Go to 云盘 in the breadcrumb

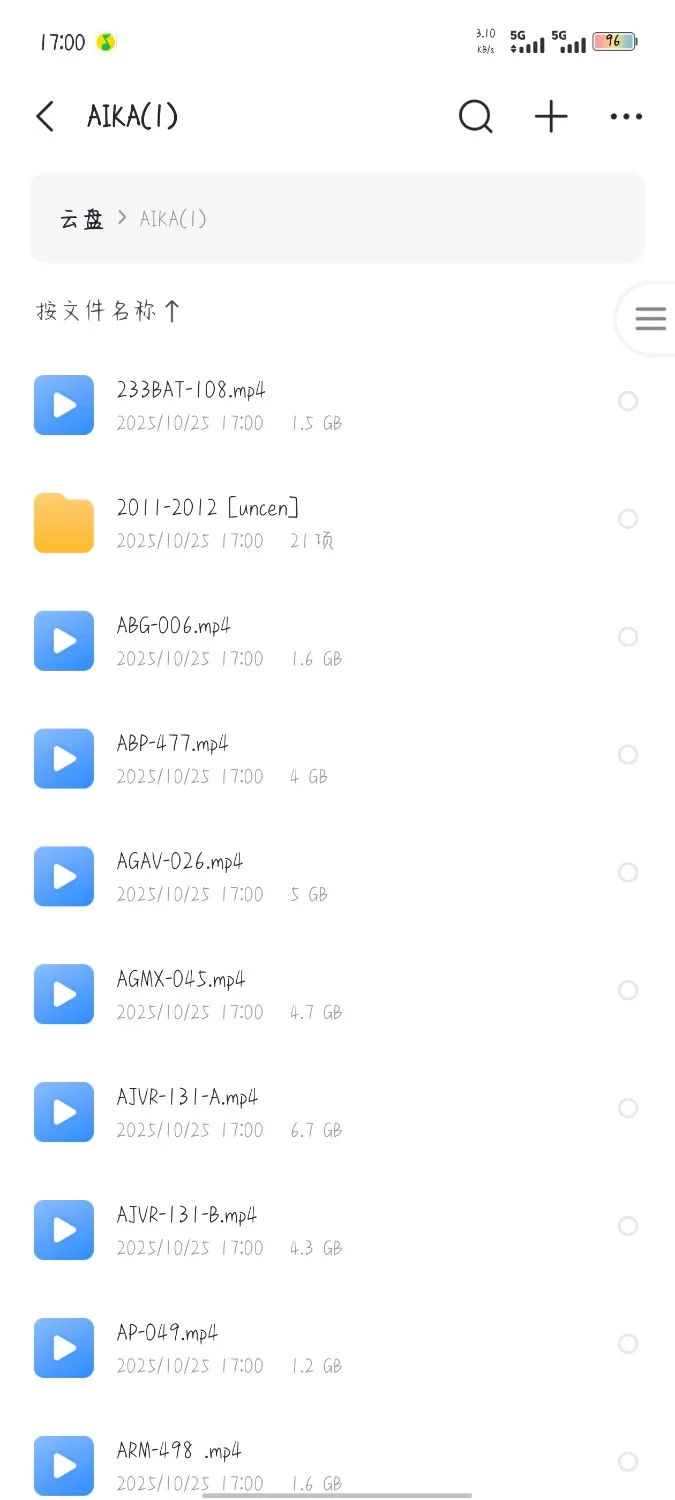(82, 219)
